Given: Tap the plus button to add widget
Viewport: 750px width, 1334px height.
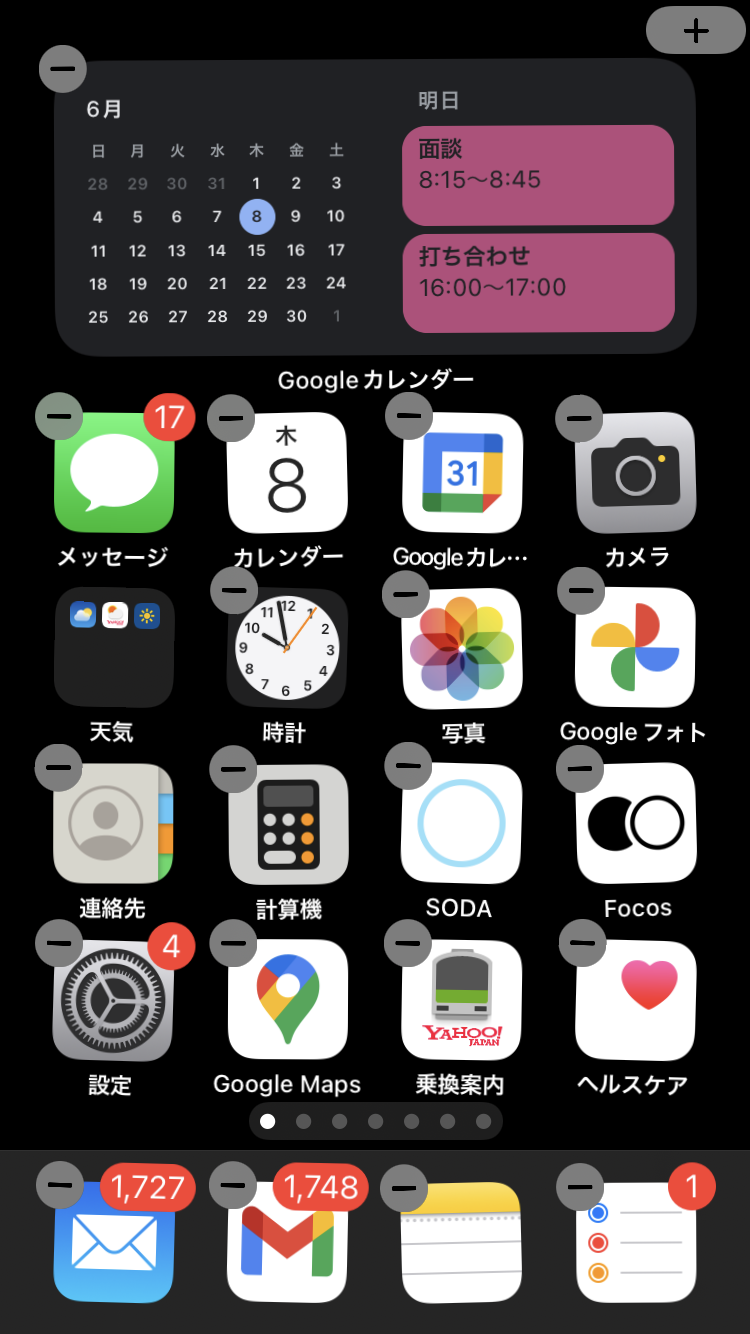Looking at the screenshot, I should tap(695, 30).
